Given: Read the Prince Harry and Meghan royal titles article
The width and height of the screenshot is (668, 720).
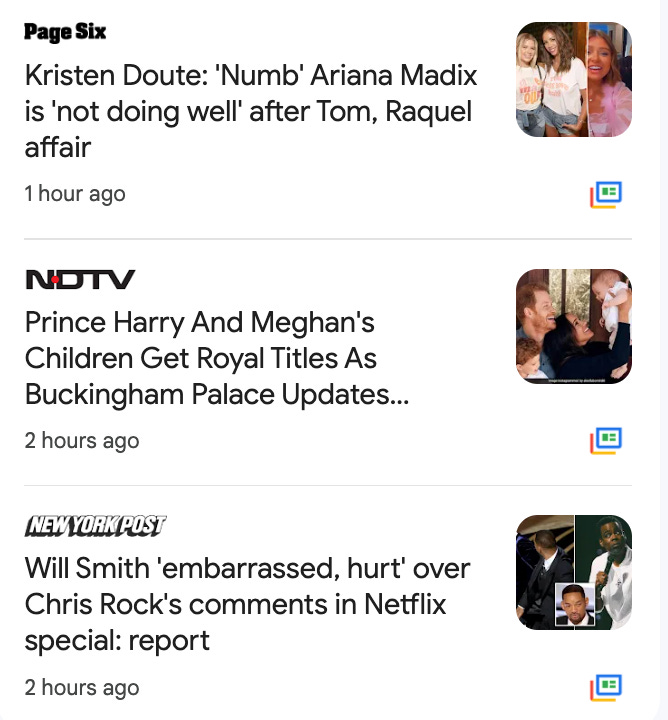Looking at the screenshot, I should click(x=217, y=358).
